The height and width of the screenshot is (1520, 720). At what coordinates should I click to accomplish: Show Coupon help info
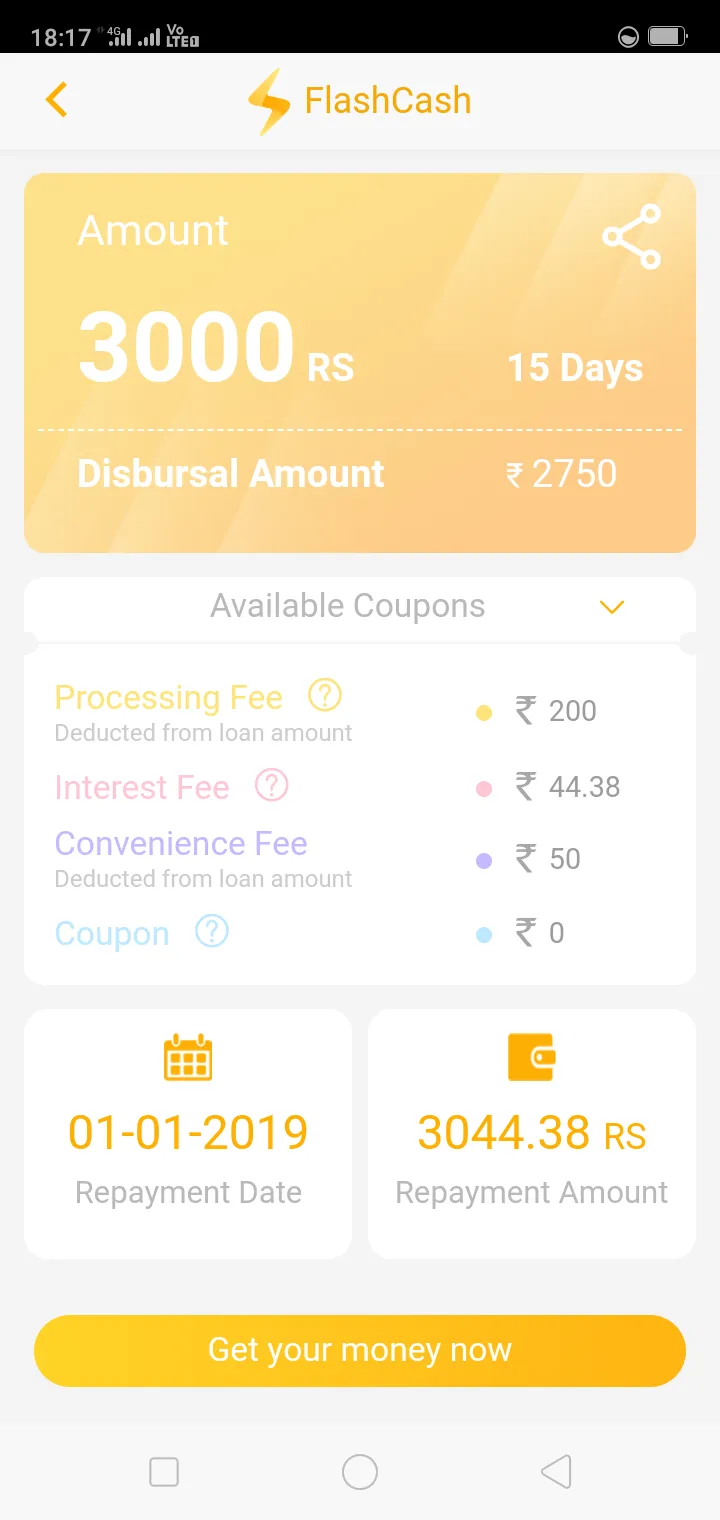[212, 932]
